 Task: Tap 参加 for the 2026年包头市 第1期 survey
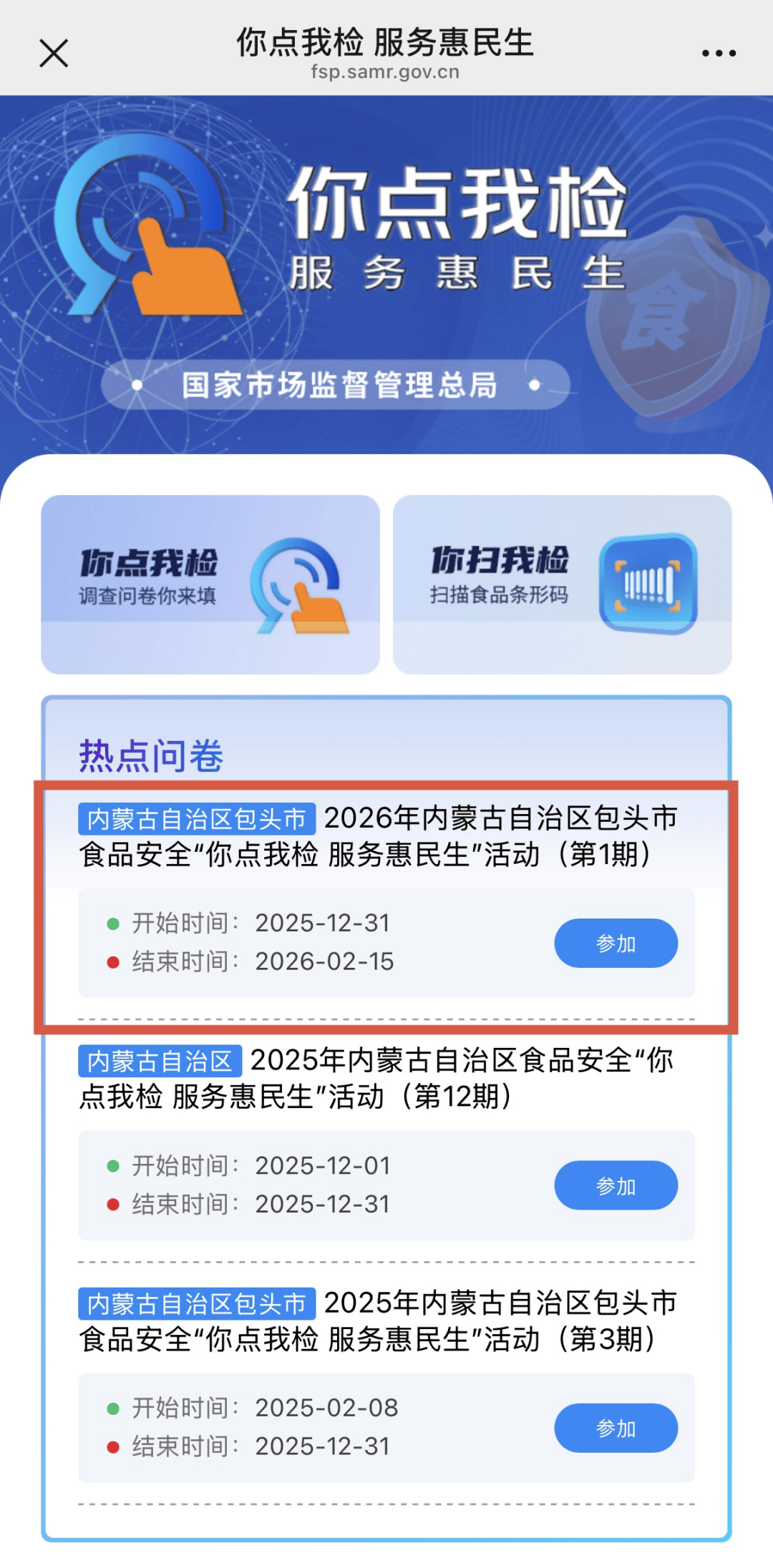tap(616, 943)
